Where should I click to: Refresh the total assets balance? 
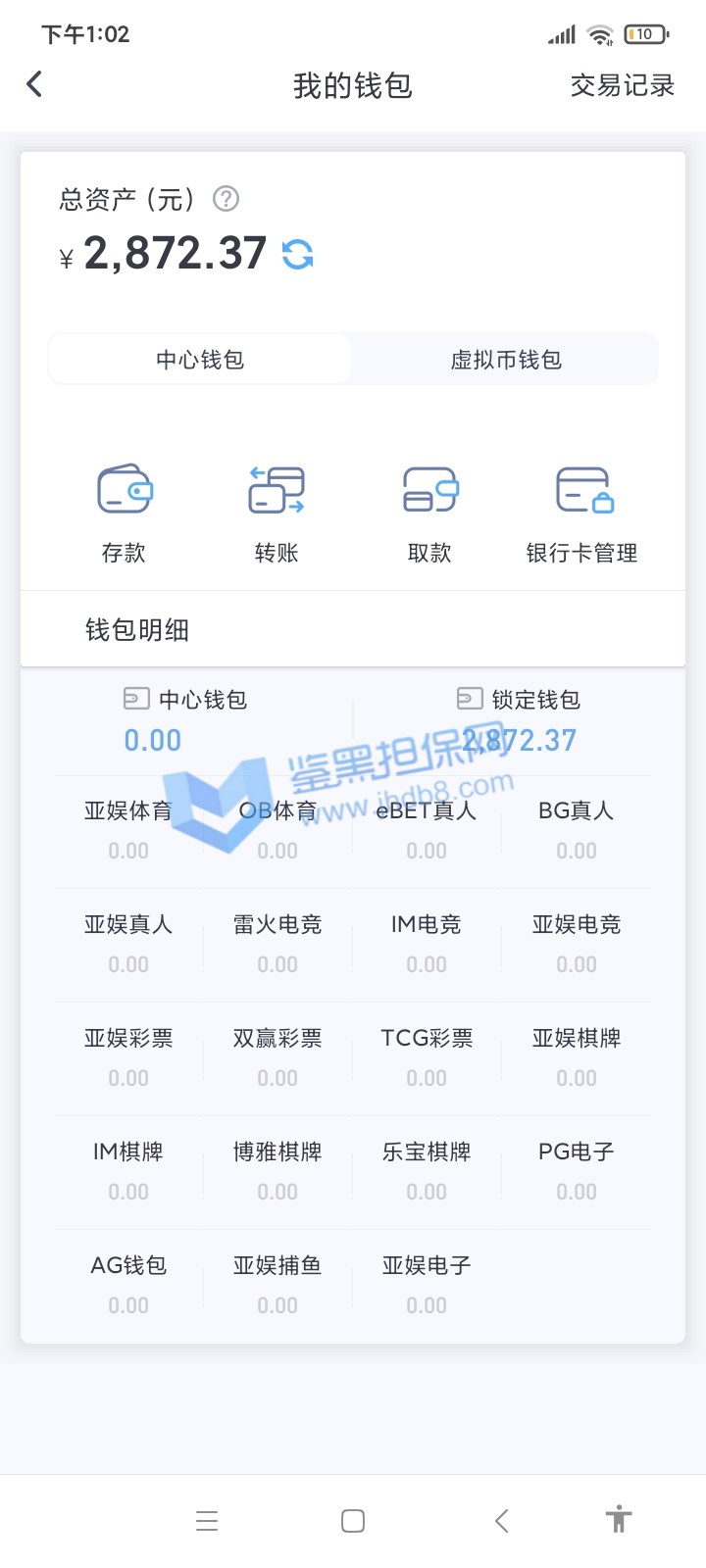(x=298, y=255)
